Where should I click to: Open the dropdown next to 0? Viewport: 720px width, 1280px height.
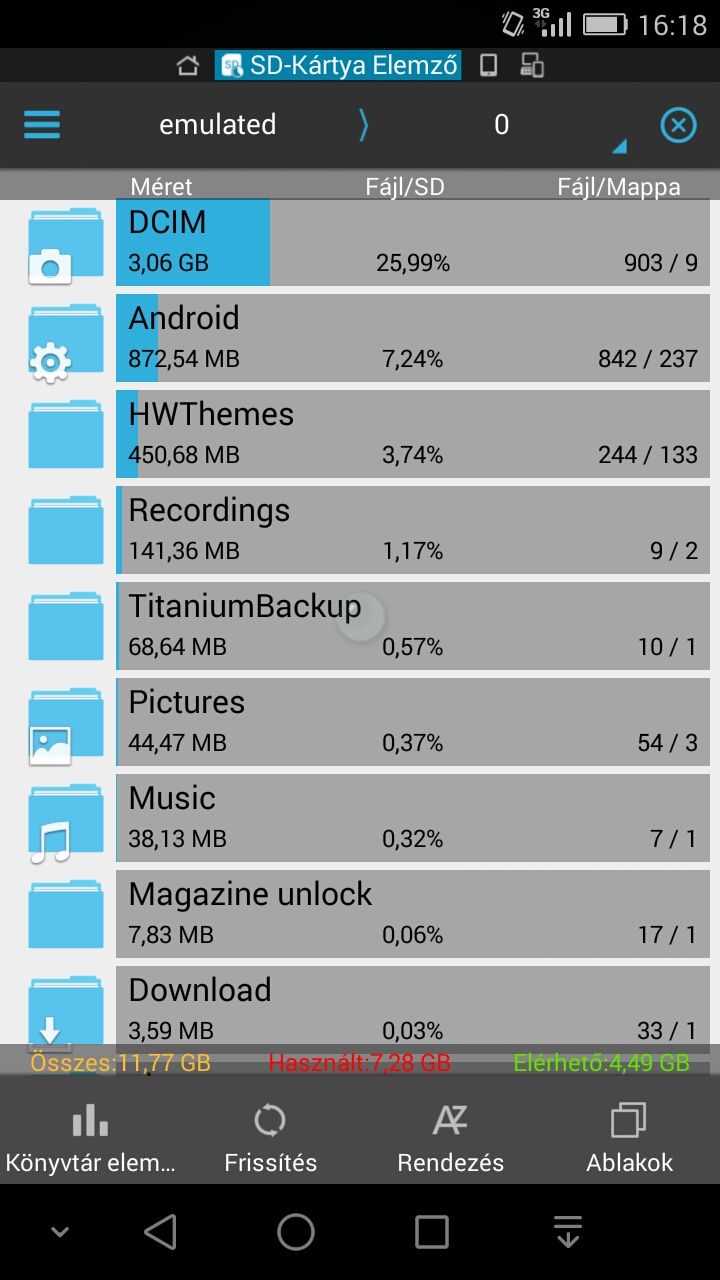pyautogui.click(x=619, y=147)
